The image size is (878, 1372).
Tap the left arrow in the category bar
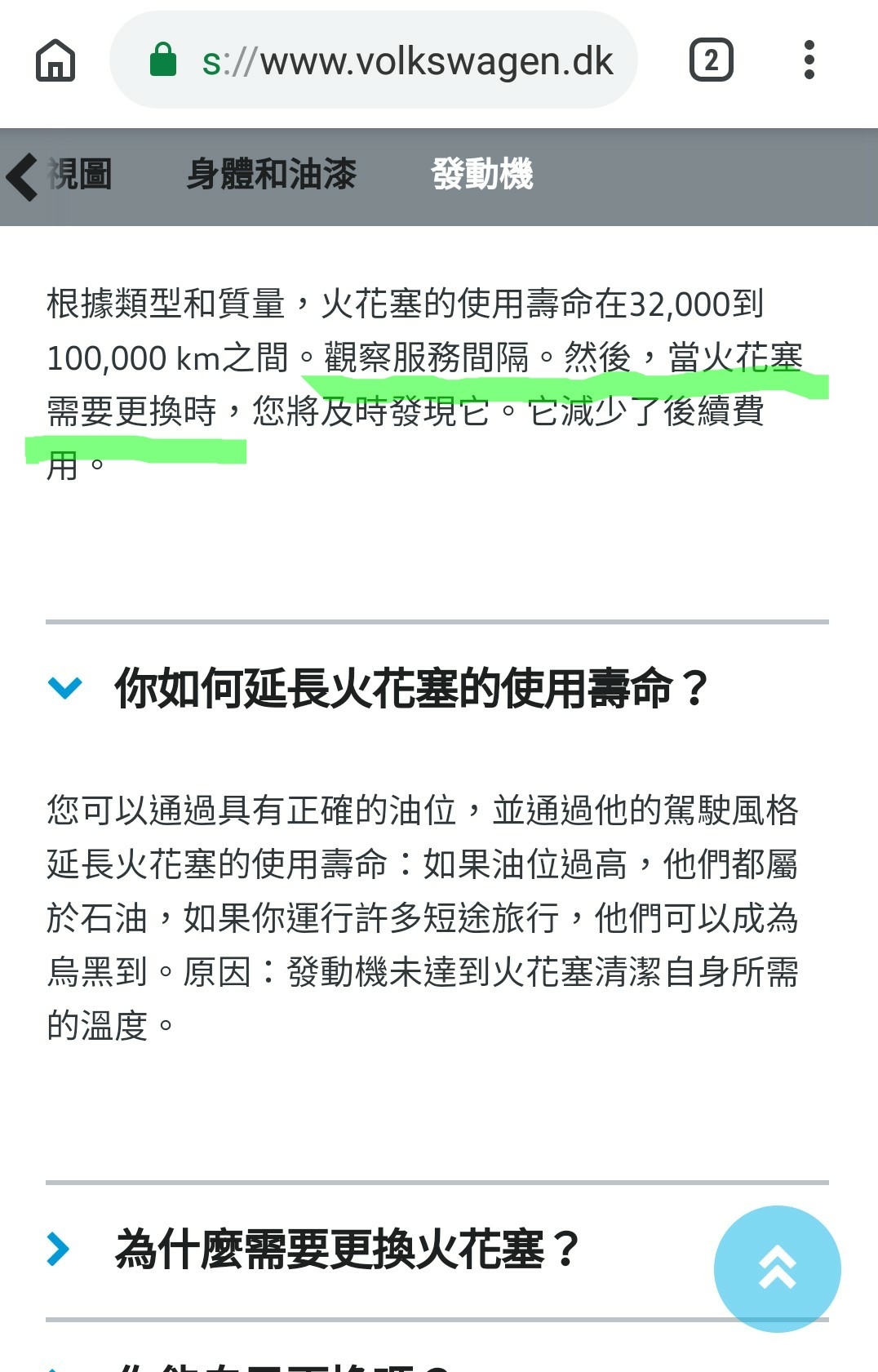(23, 175)
